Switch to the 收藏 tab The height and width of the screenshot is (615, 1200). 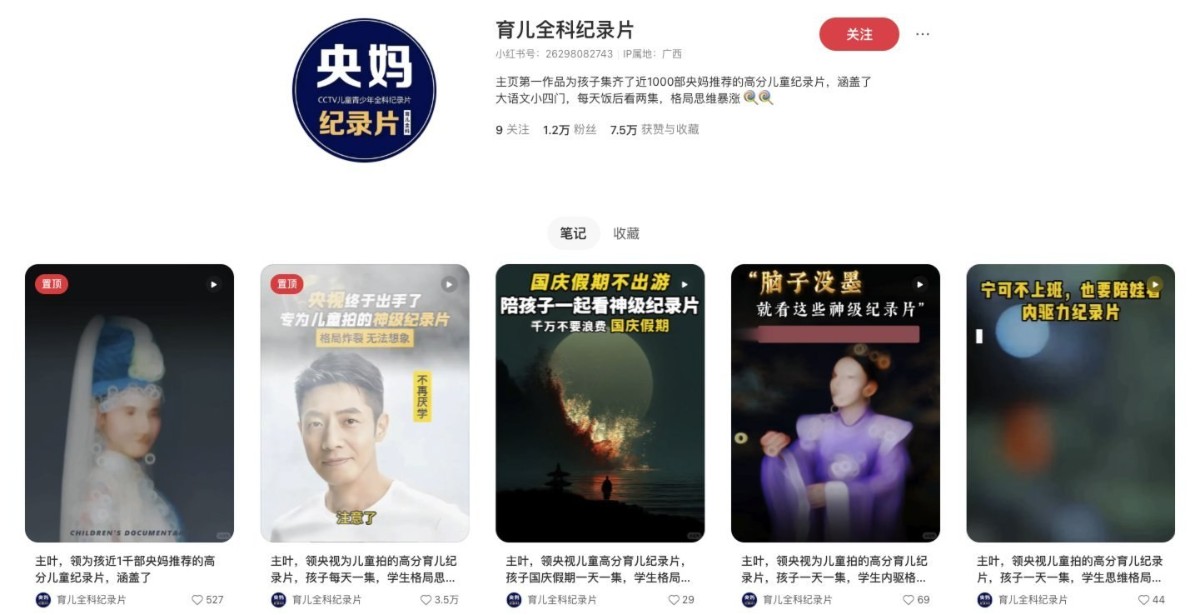pyautogui.click(x=626, y=233)
